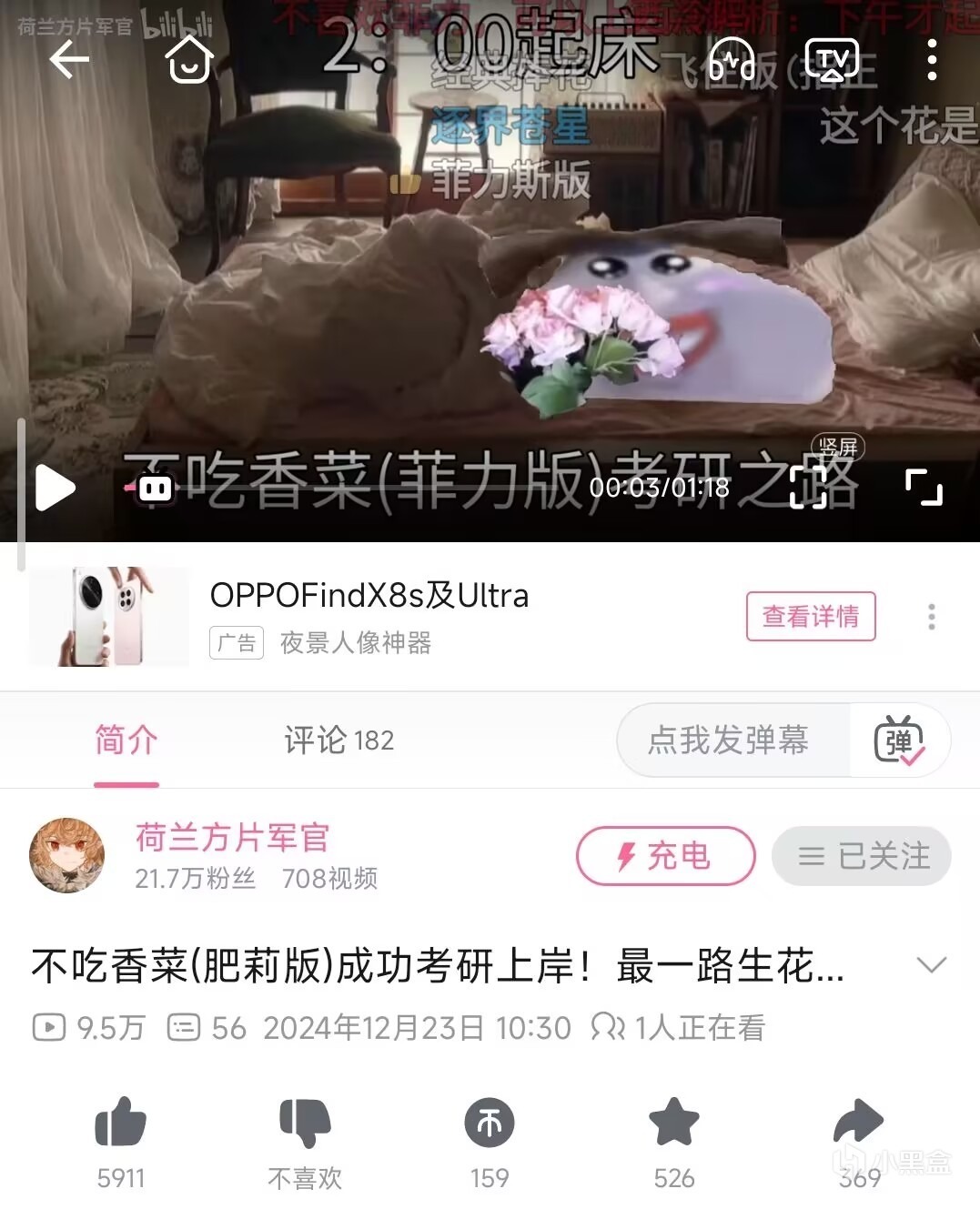Screen dimensions: 980x1209
Task: Tap the 已关注 following button
Action: pyautogui.click(x=861, y=856)
